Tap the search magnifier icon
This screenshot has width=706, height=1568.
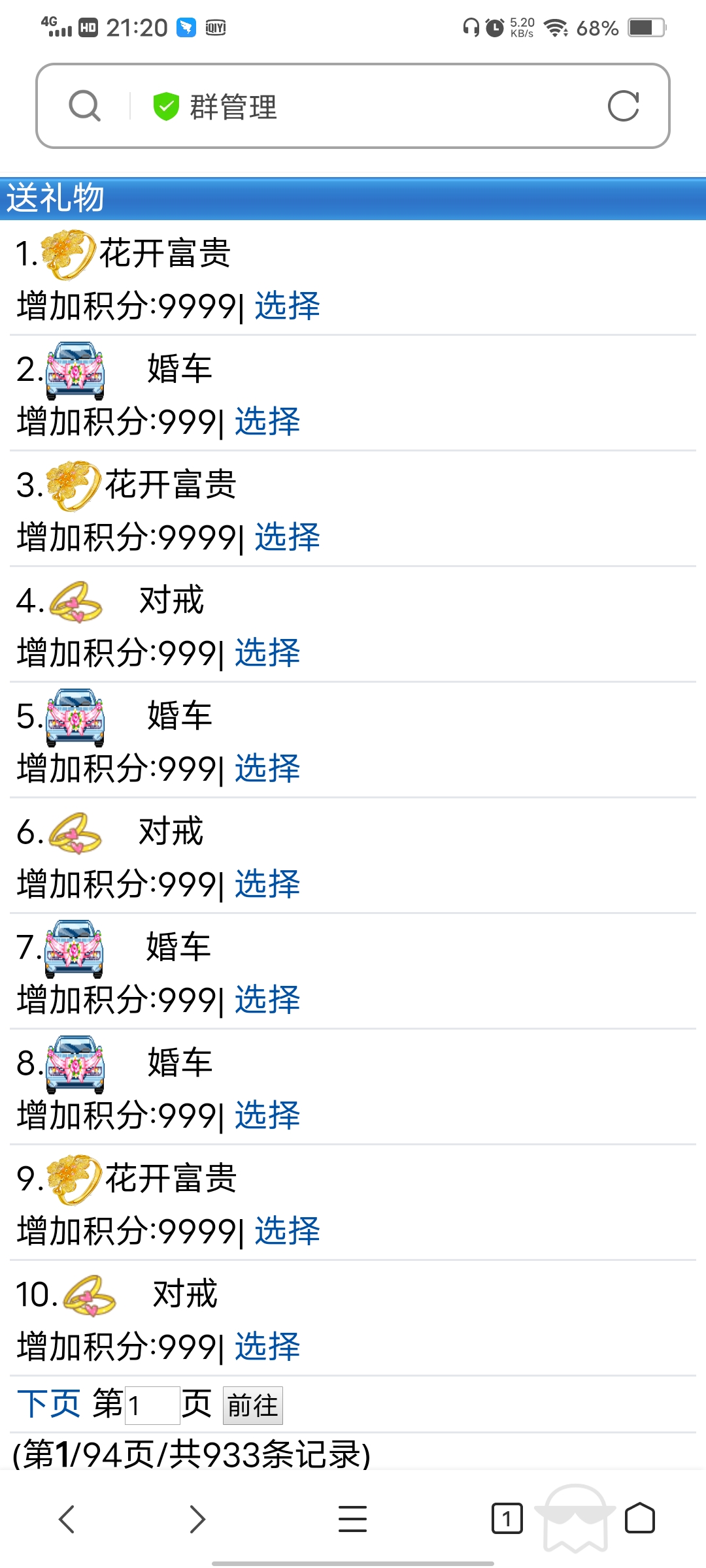[83, 106]
